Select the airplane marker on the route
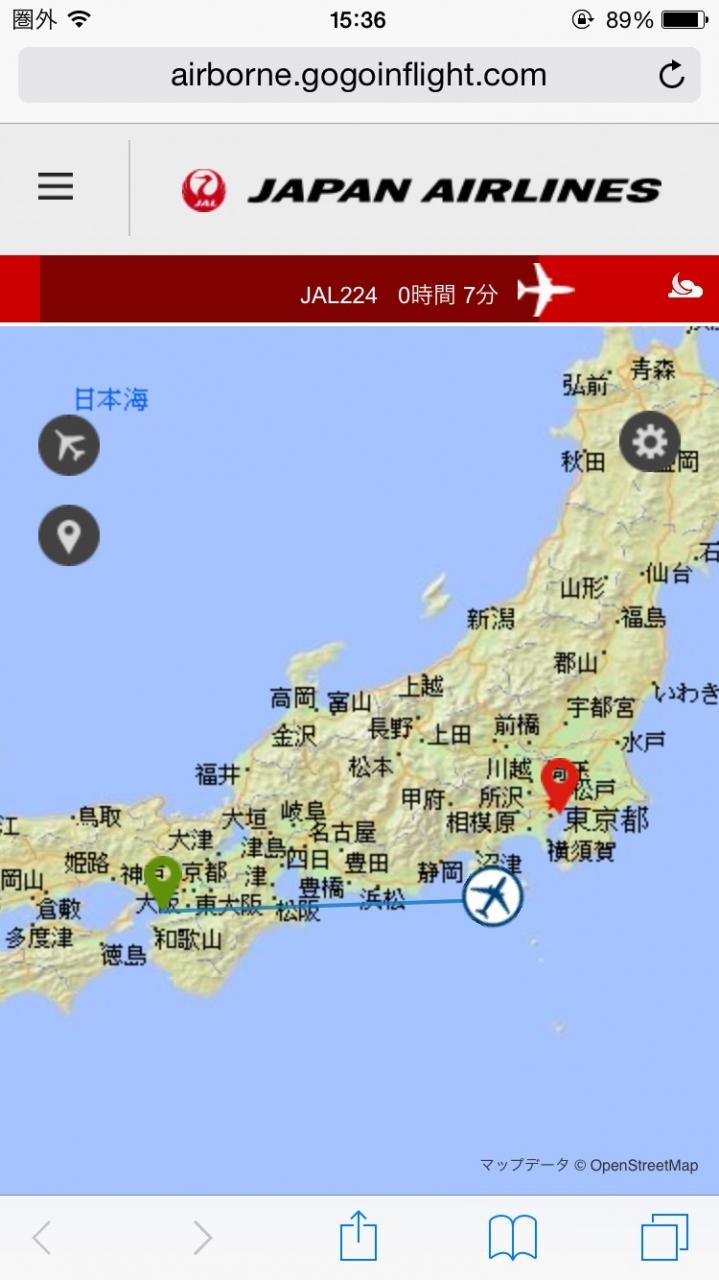 [x=493, y=896]
